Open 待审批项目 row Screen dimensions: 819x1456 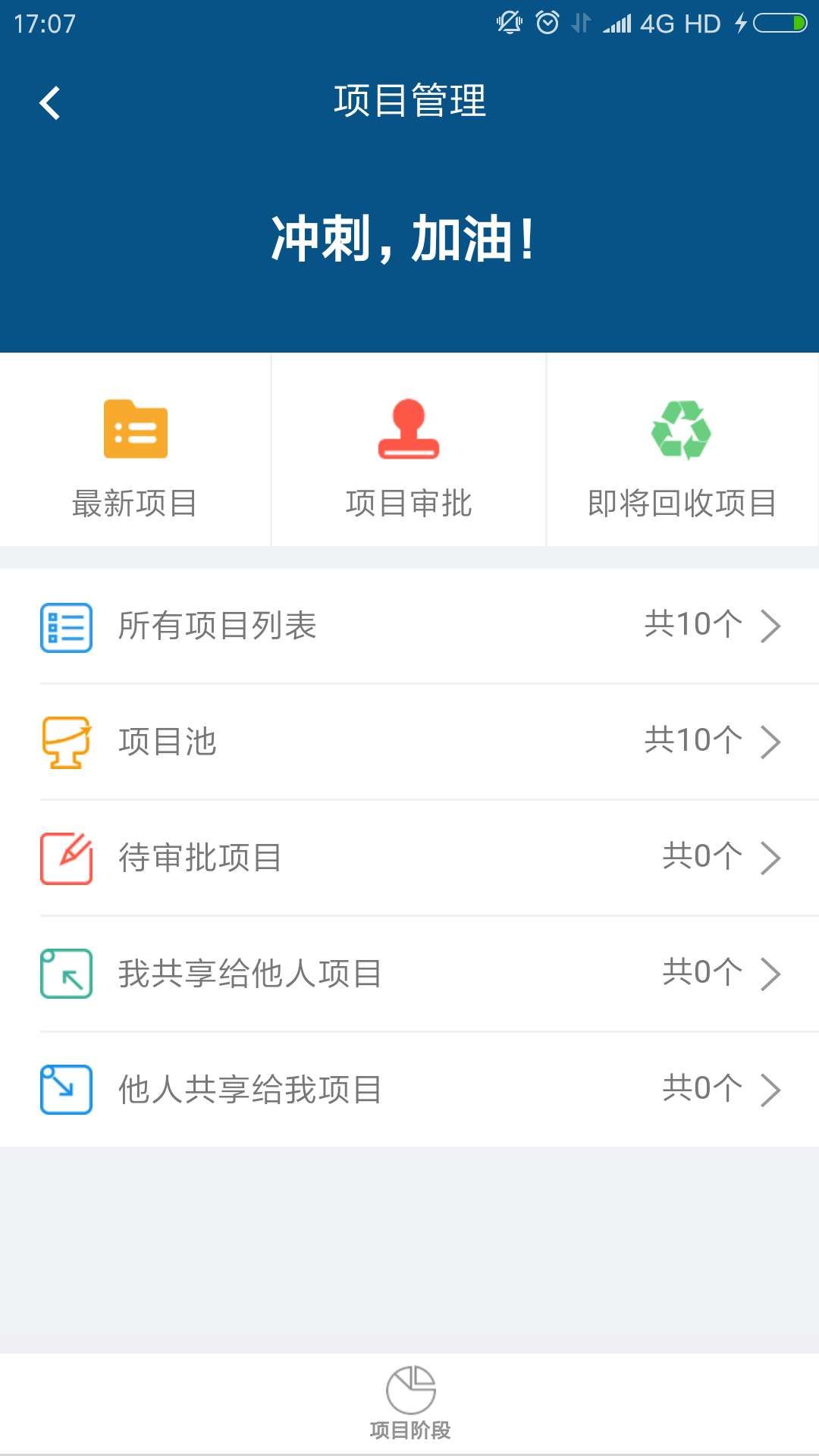(x=409, y=858)
